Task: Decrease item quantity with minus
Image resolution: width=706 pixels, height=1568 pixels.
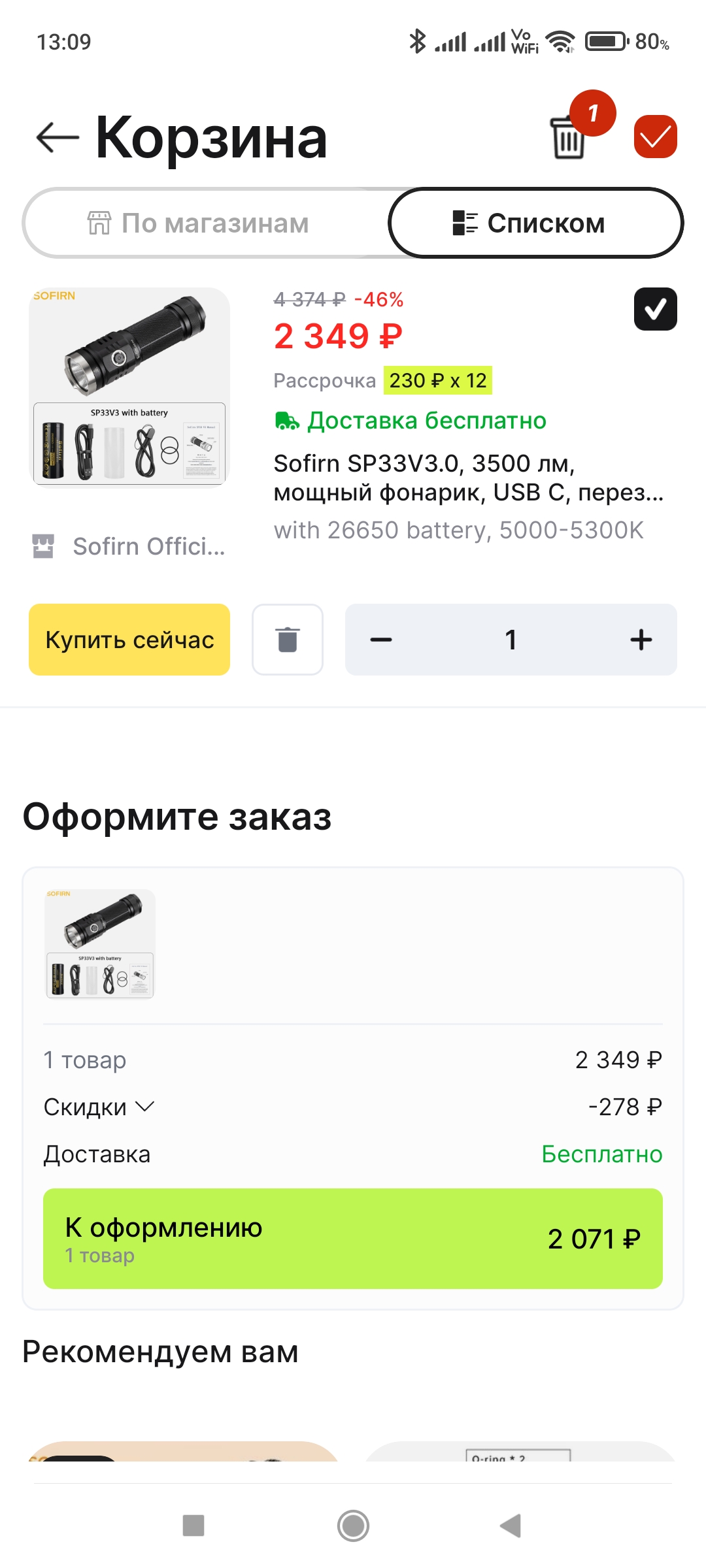Action: (x=381, y=640)
